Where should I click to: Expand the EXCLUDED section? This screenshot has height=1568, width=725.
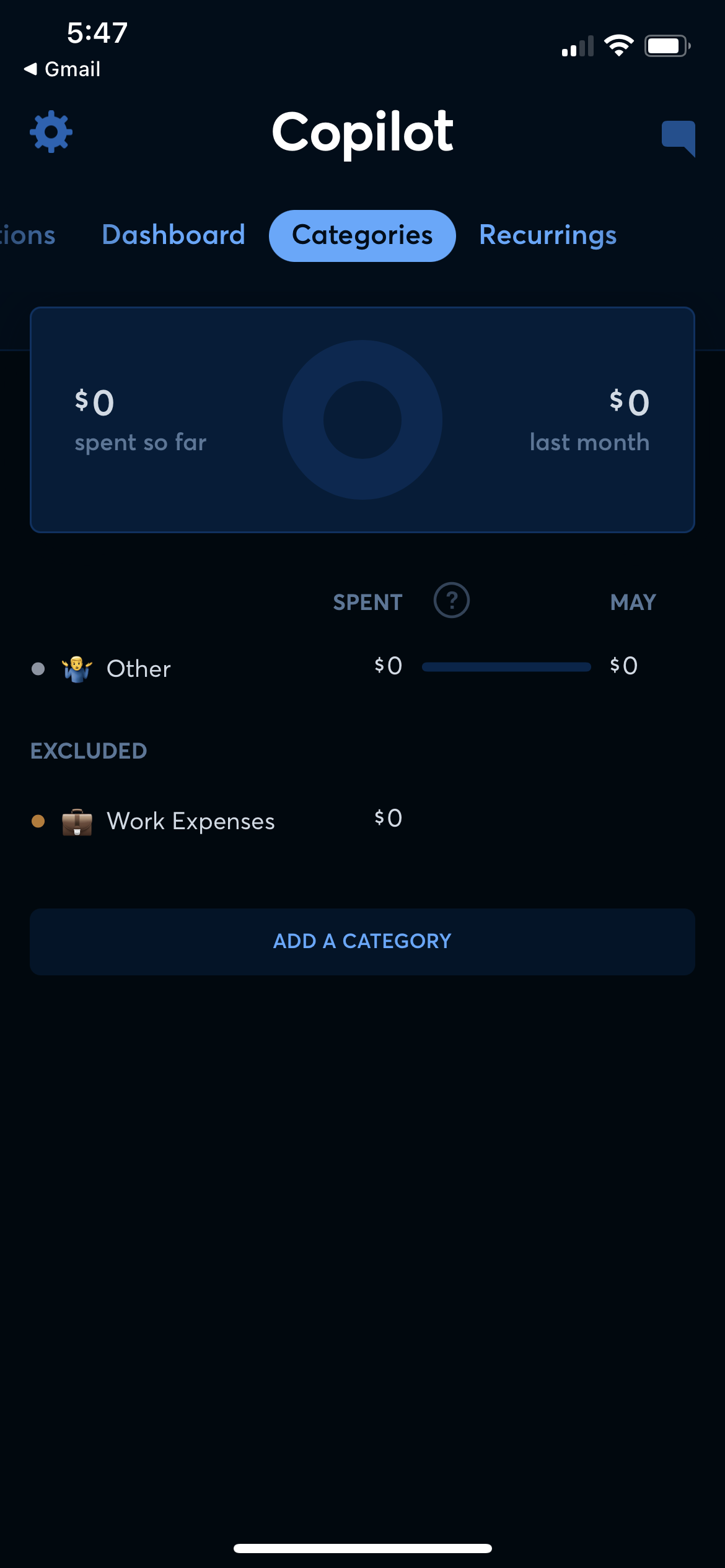(x=89, y=750)
